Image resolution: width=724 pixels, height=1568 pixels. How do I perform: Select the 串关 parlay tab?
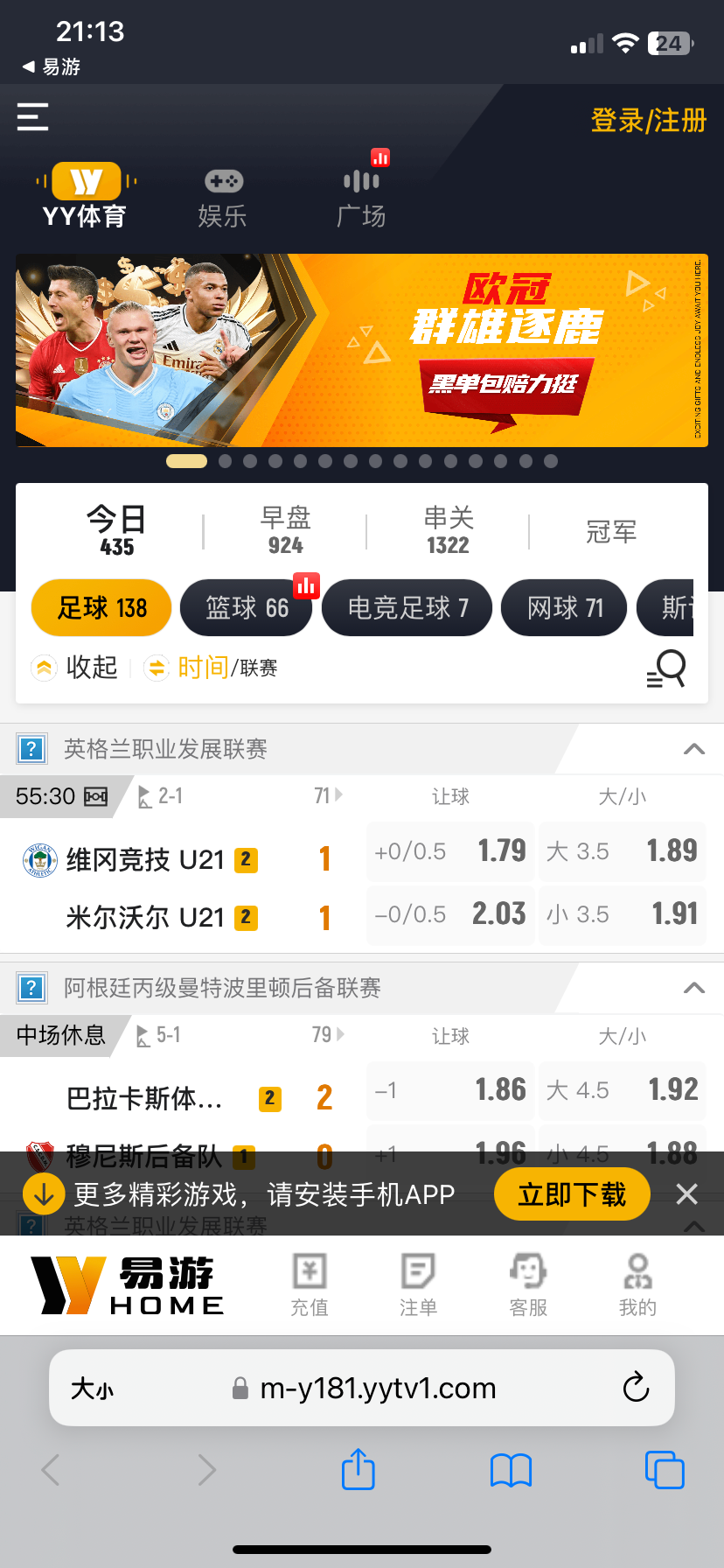coord(448,530)
